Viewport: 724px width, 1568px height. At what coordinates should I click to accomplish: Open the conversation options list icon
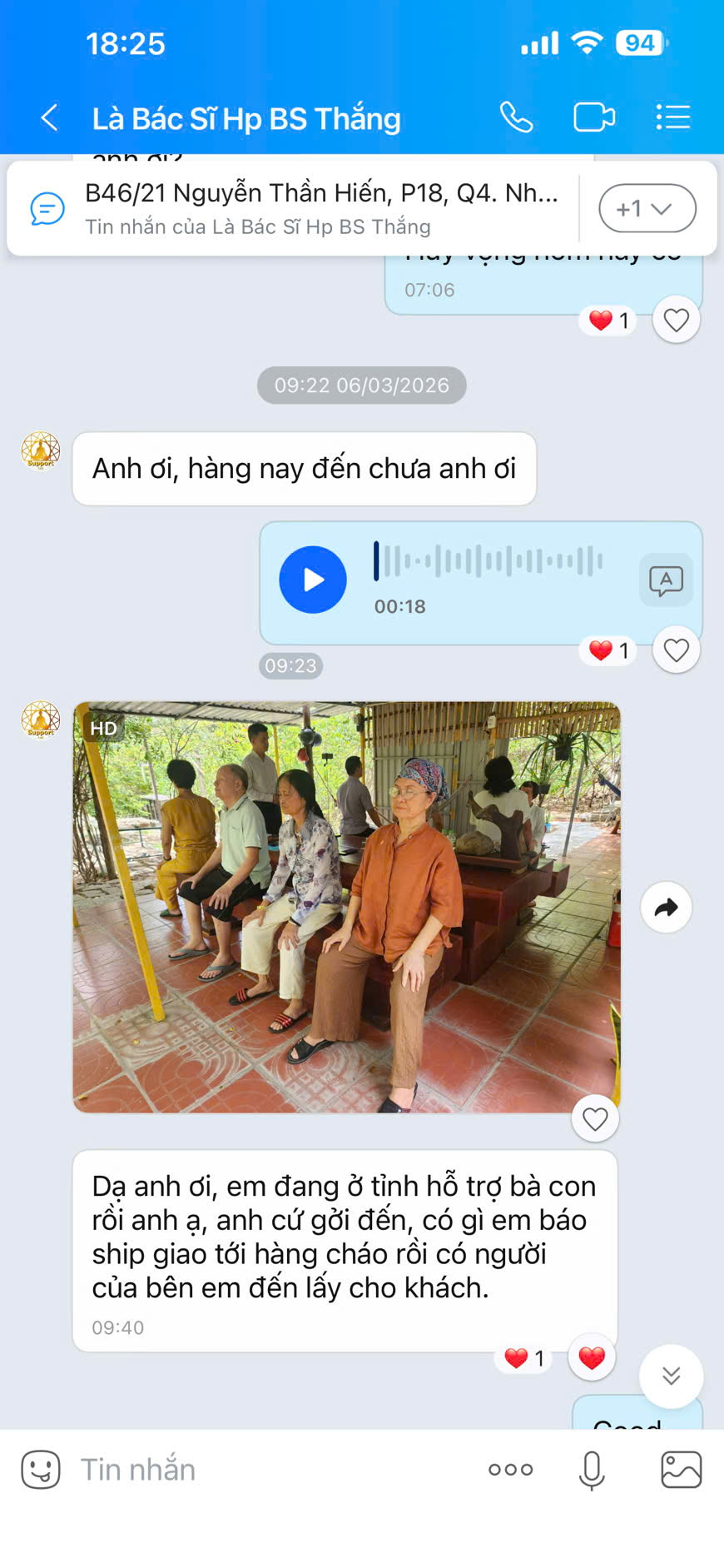click(x=672, y=117)
